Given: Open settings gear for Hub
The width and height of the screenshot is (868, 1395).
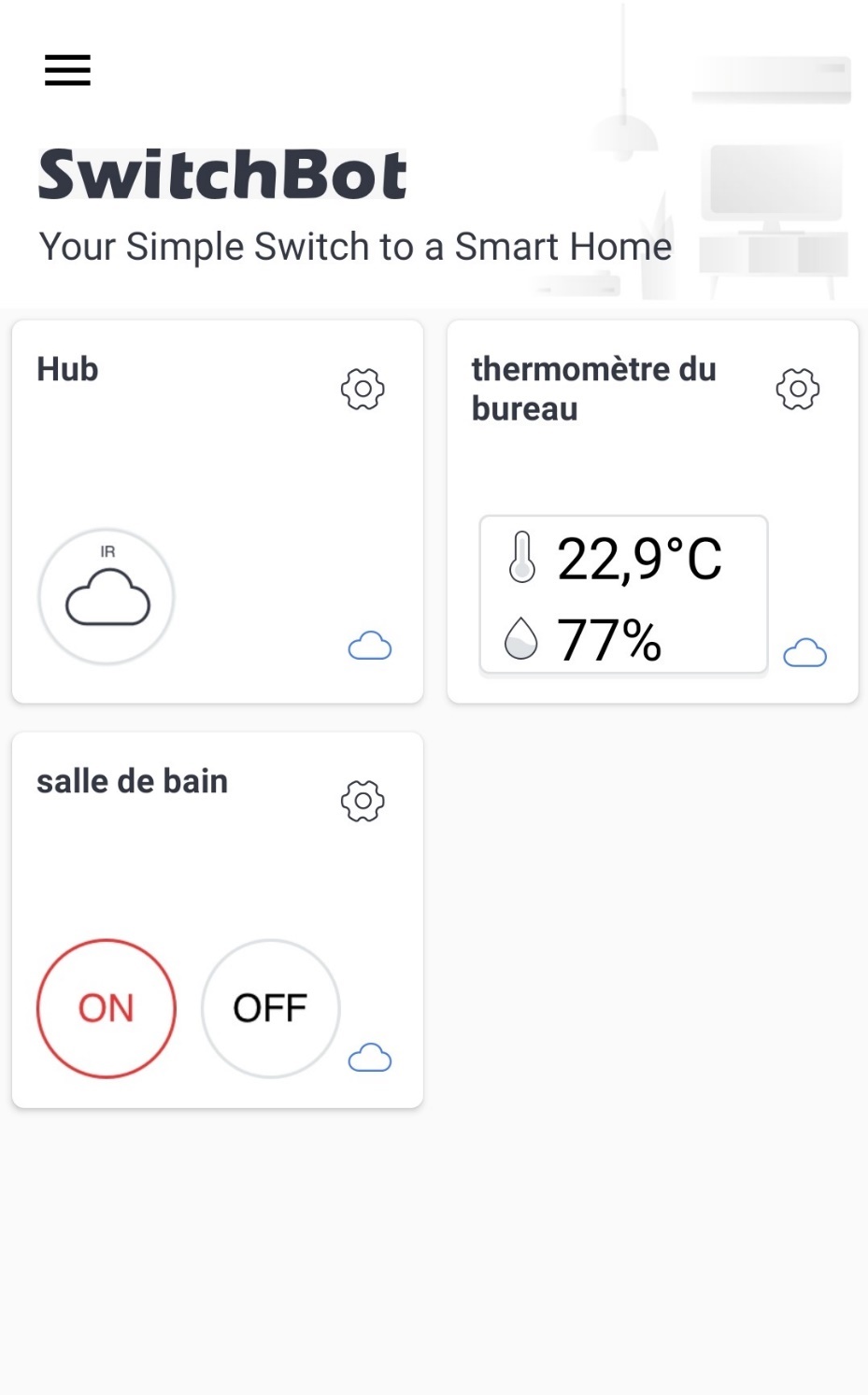Looking at the screenshot, I should (x=363, y=389).
